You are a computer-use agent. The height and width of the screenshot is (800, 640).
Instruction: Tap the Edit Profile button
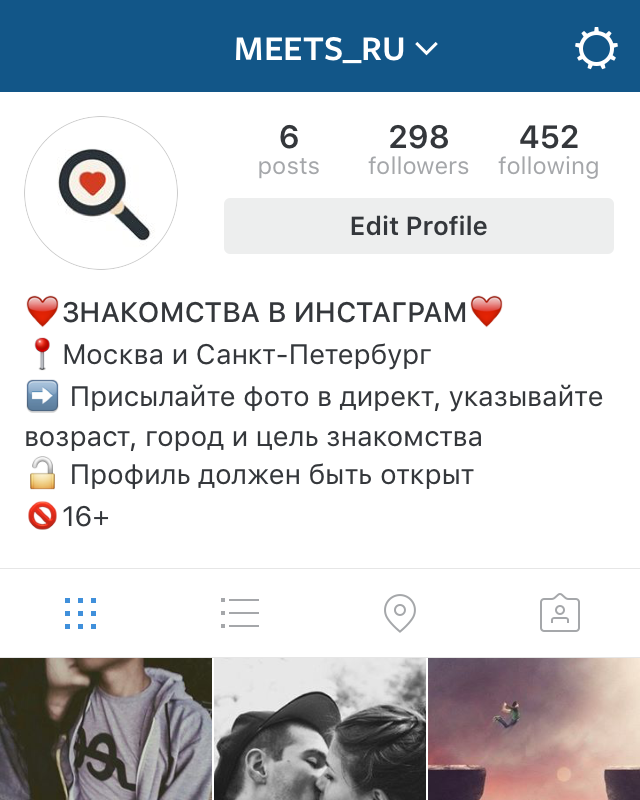[x=418, y=226]
